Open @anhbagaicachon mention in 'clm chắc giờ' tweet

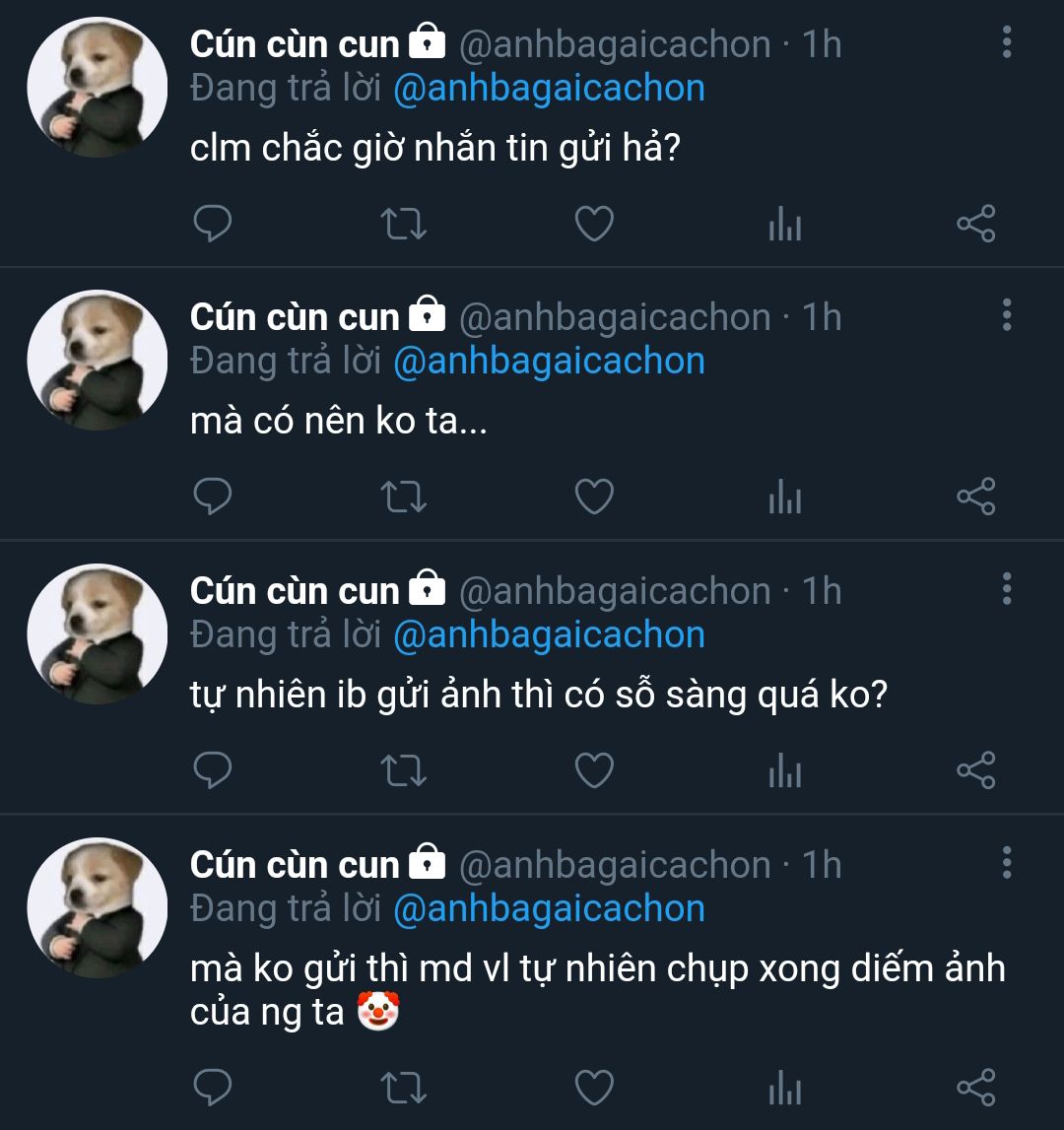pyautogui.click(x=550, y=89)
